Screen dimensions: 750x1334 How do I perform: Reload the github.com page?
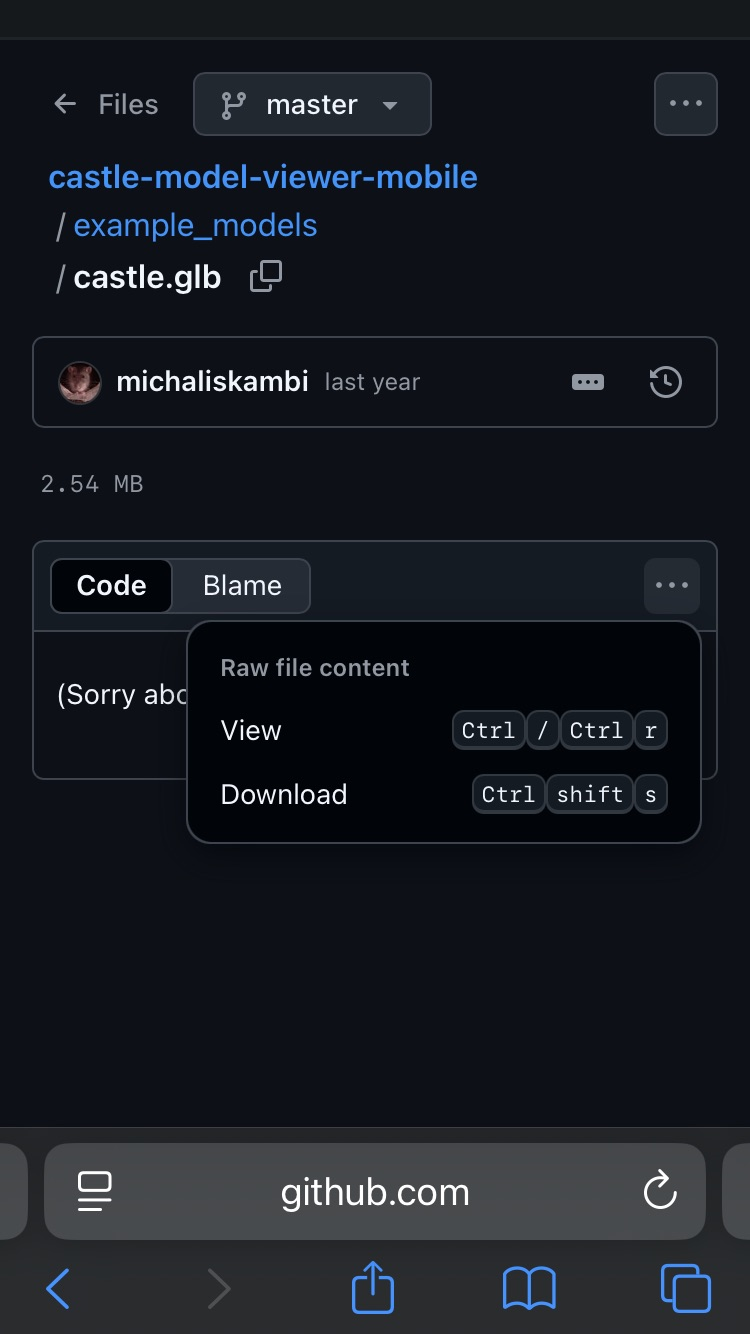pos(660,1192)
